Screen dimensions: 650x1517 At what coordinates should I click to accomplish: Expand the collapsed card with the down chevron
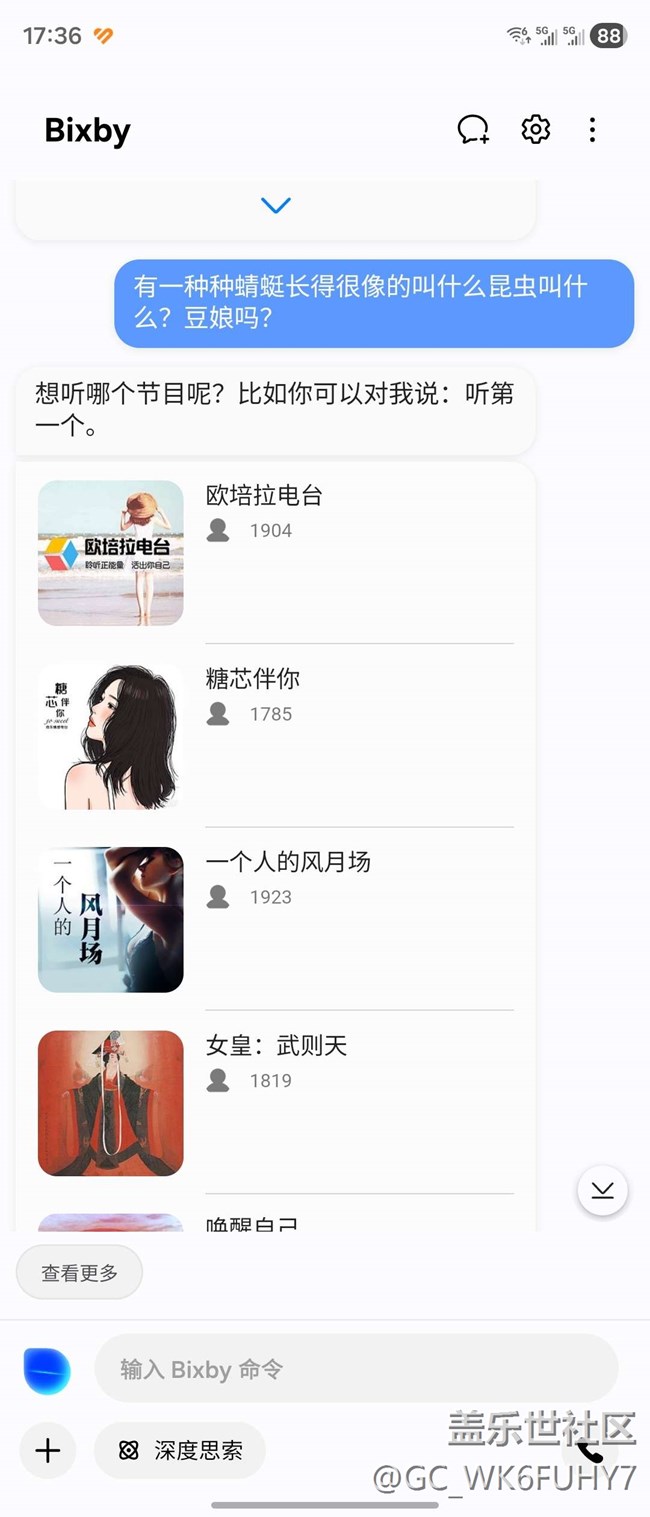tap(275, 206)
